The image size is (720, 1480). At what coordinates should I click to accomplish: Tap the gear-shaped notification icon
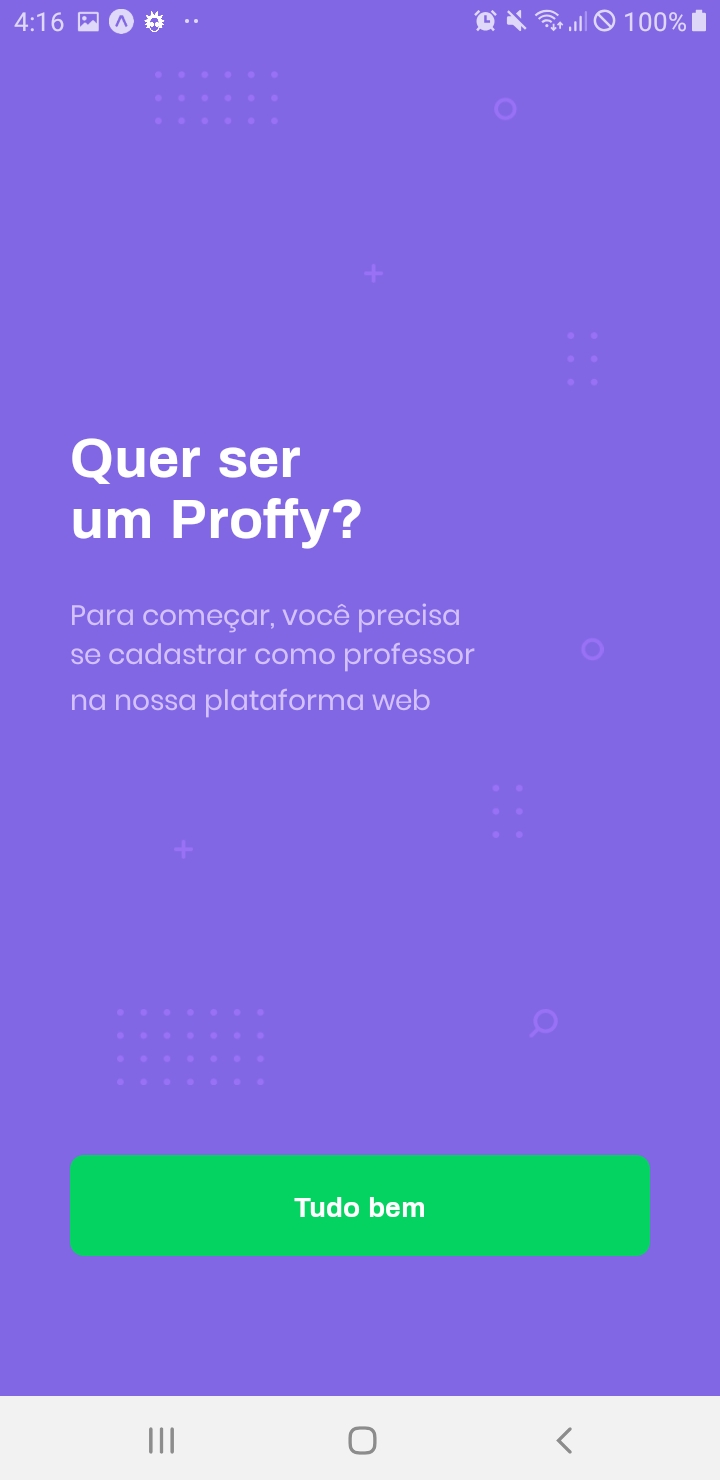click(x=155, y=21)
